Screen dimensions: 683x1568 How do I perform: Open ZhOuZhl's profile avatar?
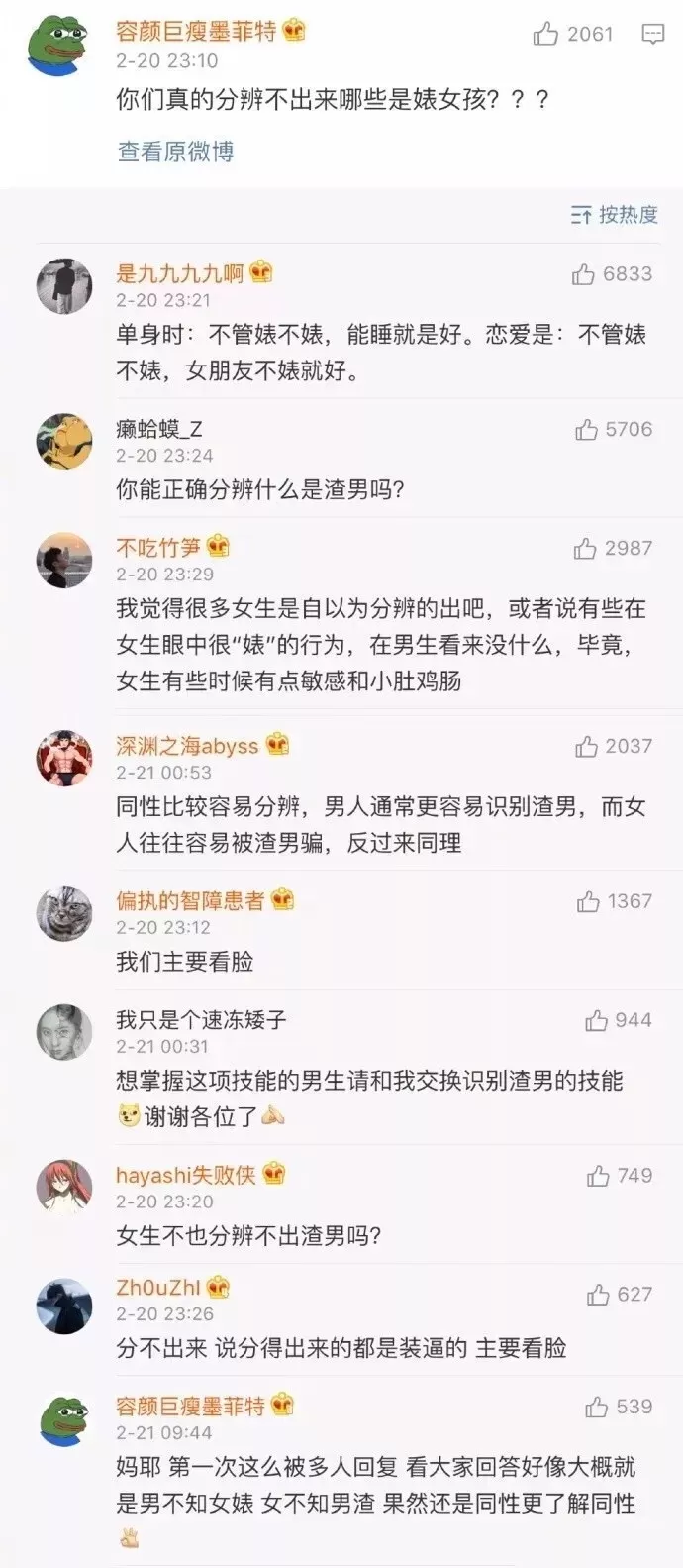64,1306
